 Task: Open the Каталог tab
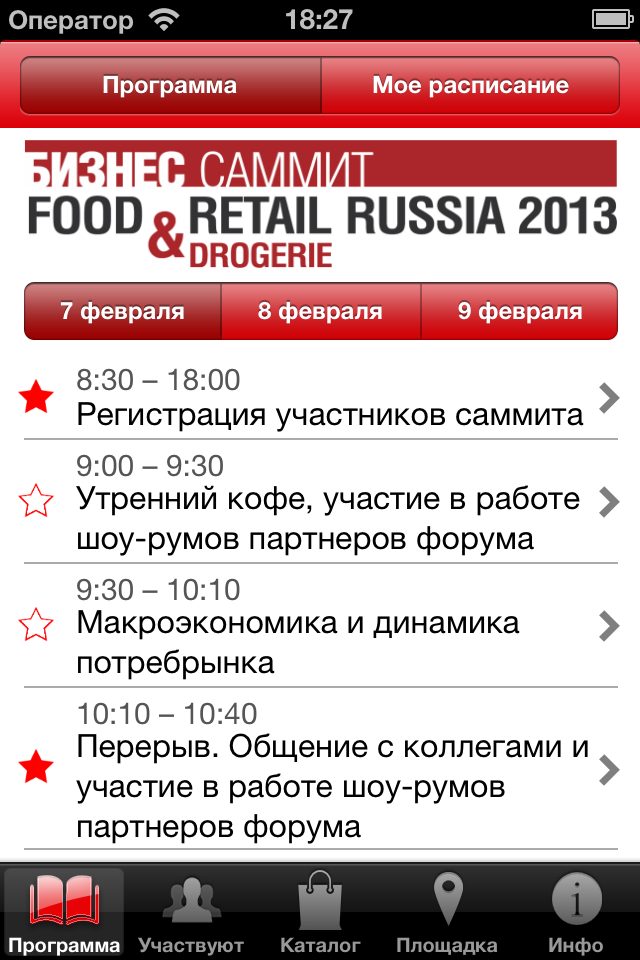[320, 911]
